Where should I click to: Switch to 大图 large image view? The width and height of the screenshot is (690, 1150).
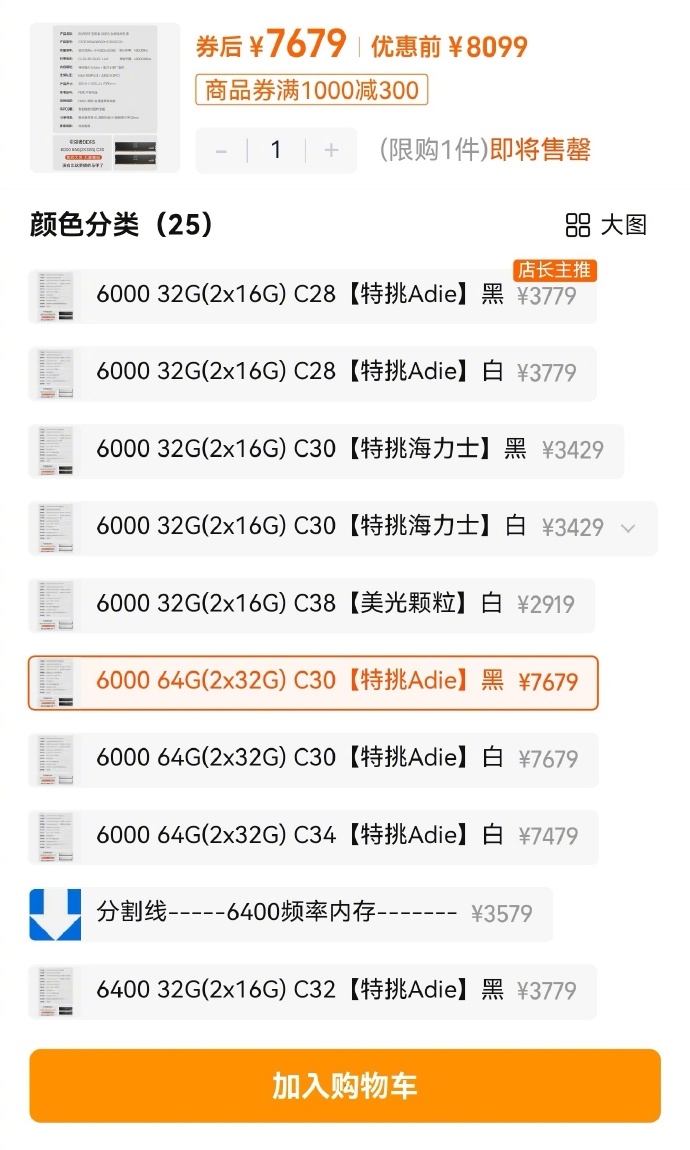point(607,225)
